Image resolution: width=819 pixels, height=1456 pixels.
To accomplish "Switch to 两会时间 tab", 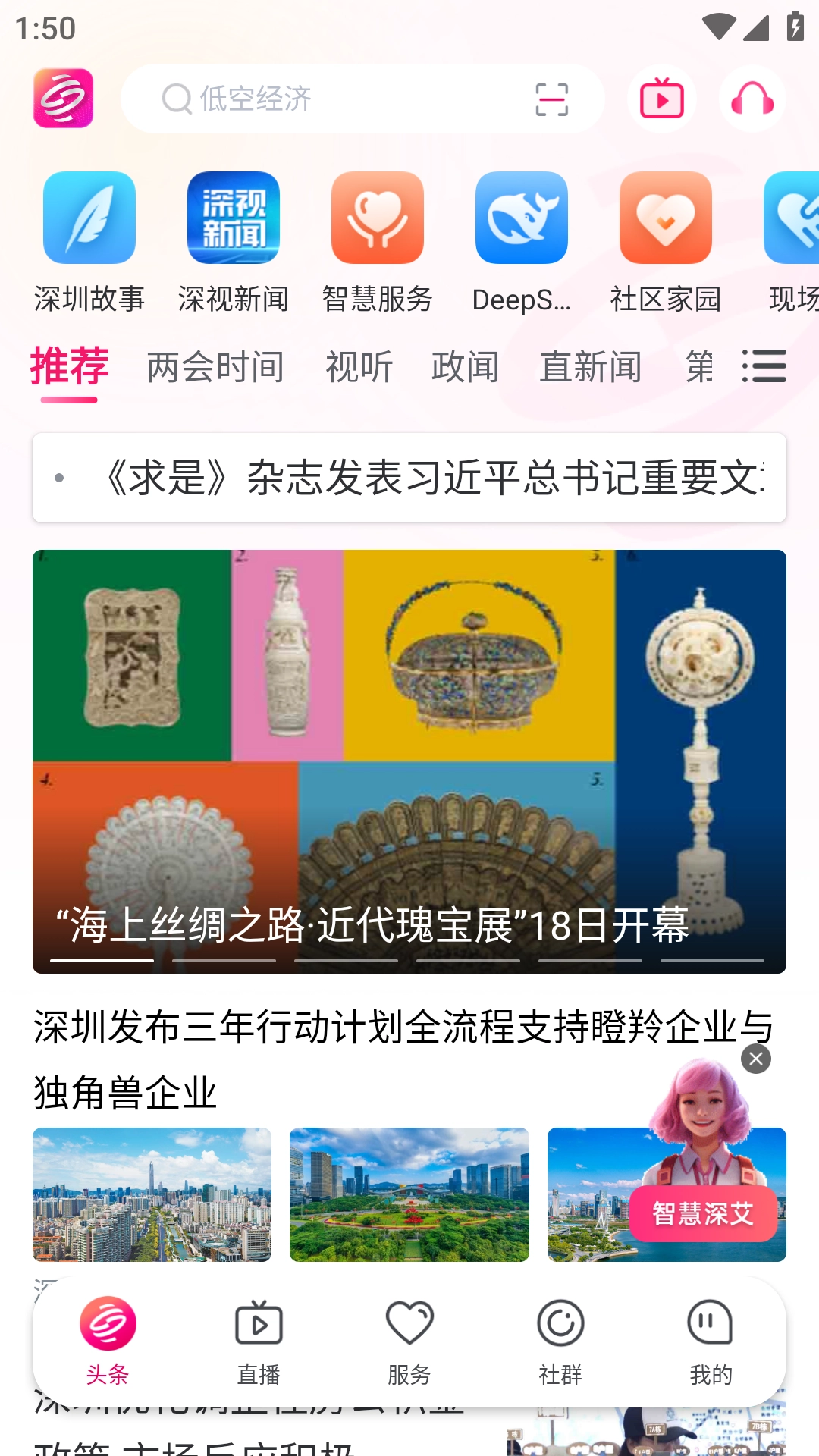I will [215, 367].
